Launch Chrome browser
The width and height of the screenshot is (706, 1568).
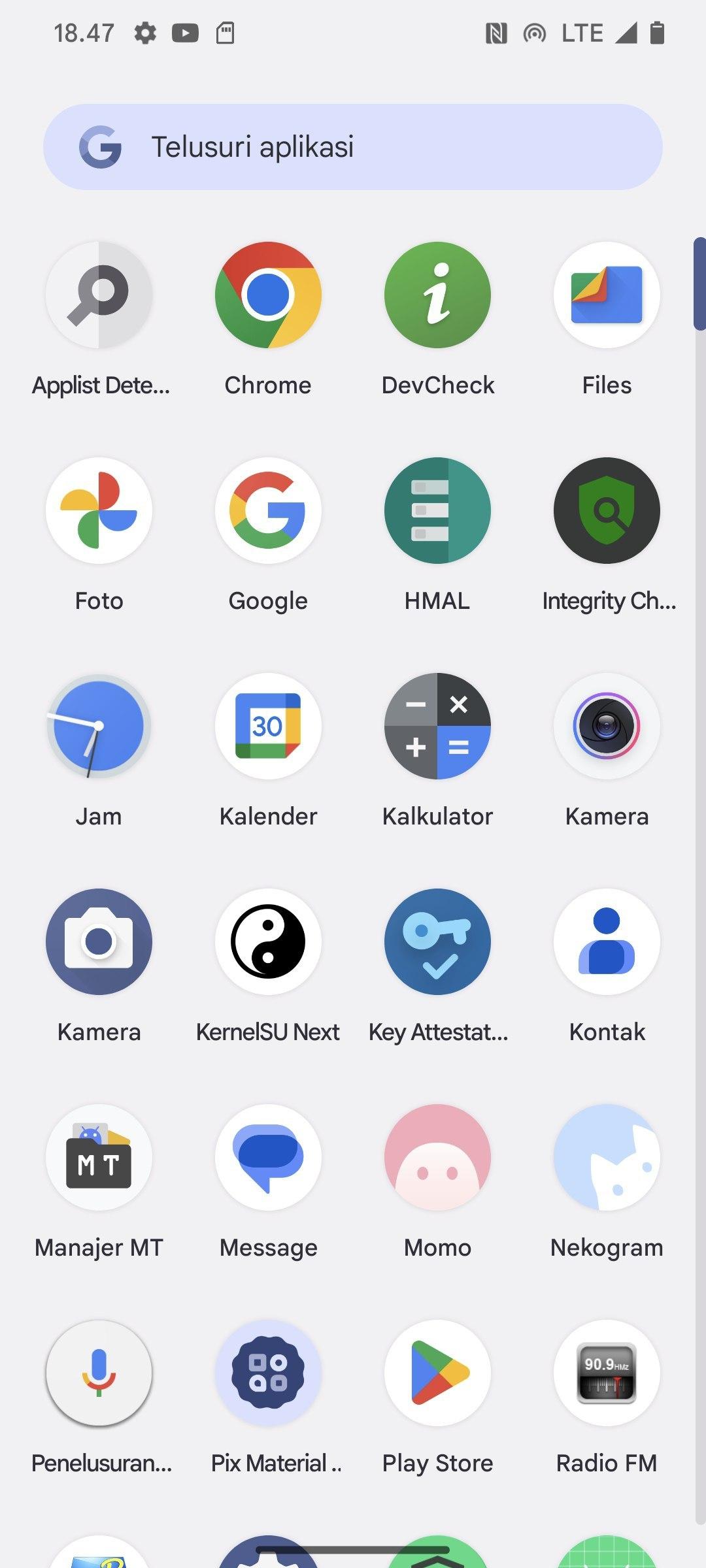point(268,295)
